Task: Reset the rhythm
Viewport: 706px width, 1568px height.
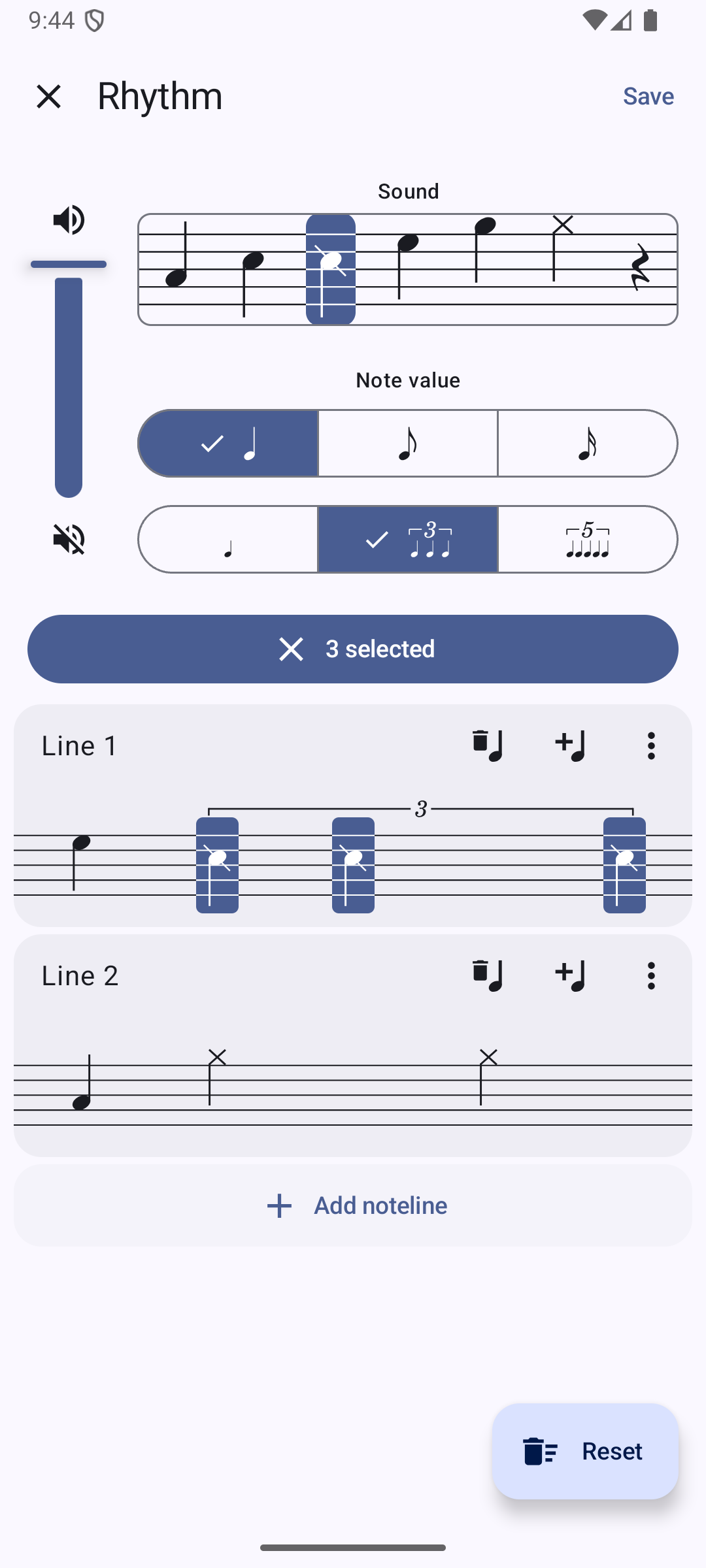Action: [x=585, y=1451]
